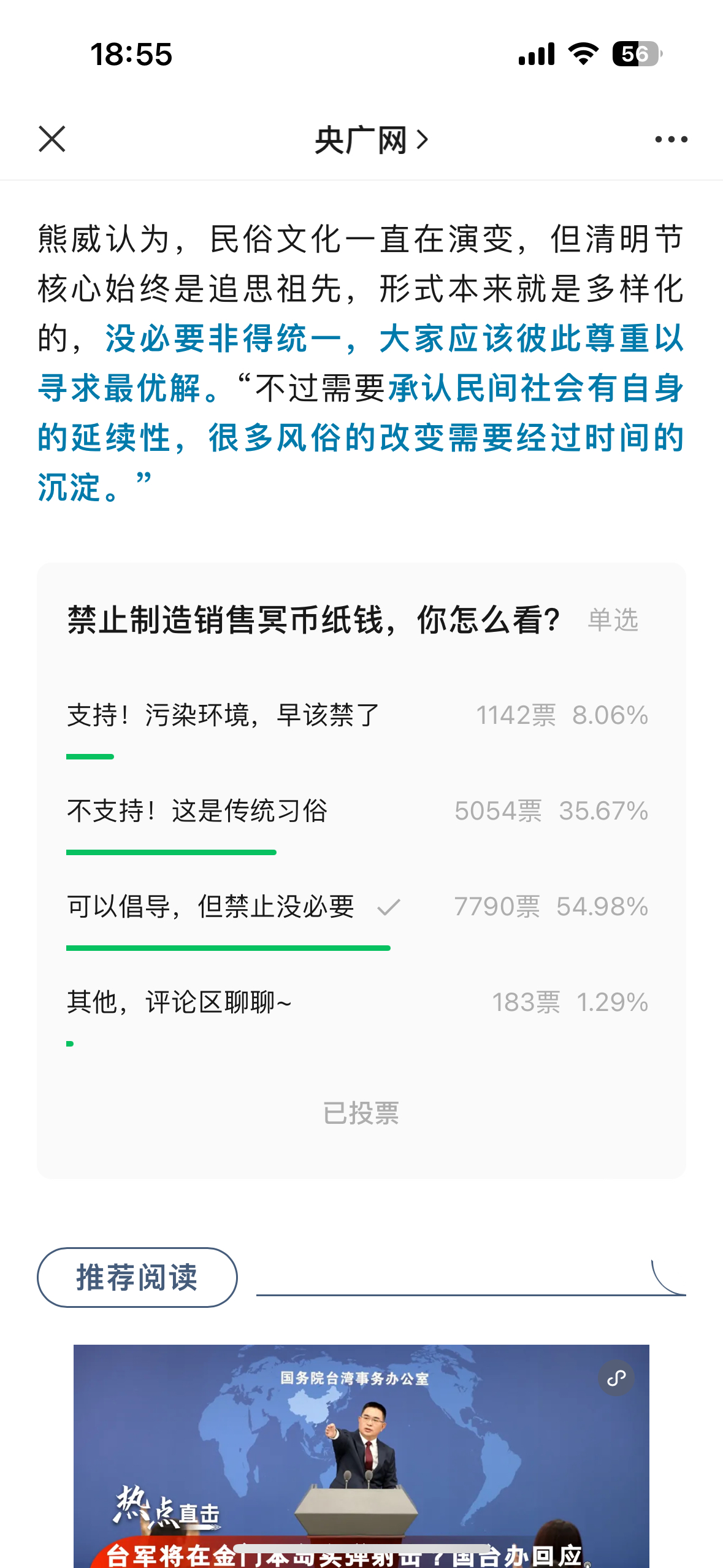Open the recommended video about 国台办回应
This screenshot has width=723, height=1568.
click(361, 1456)
